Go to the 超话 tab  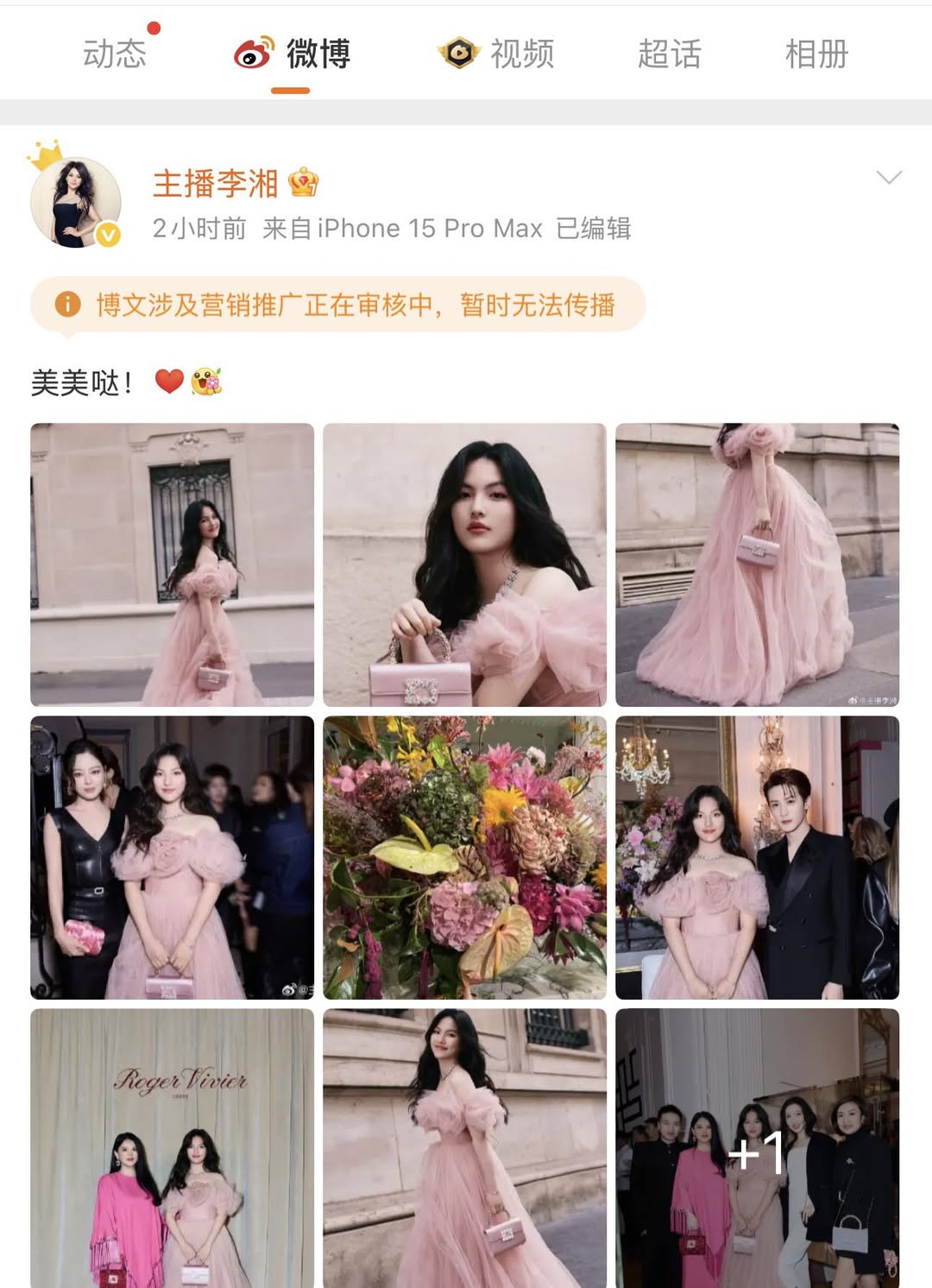[x=669, y=54]
